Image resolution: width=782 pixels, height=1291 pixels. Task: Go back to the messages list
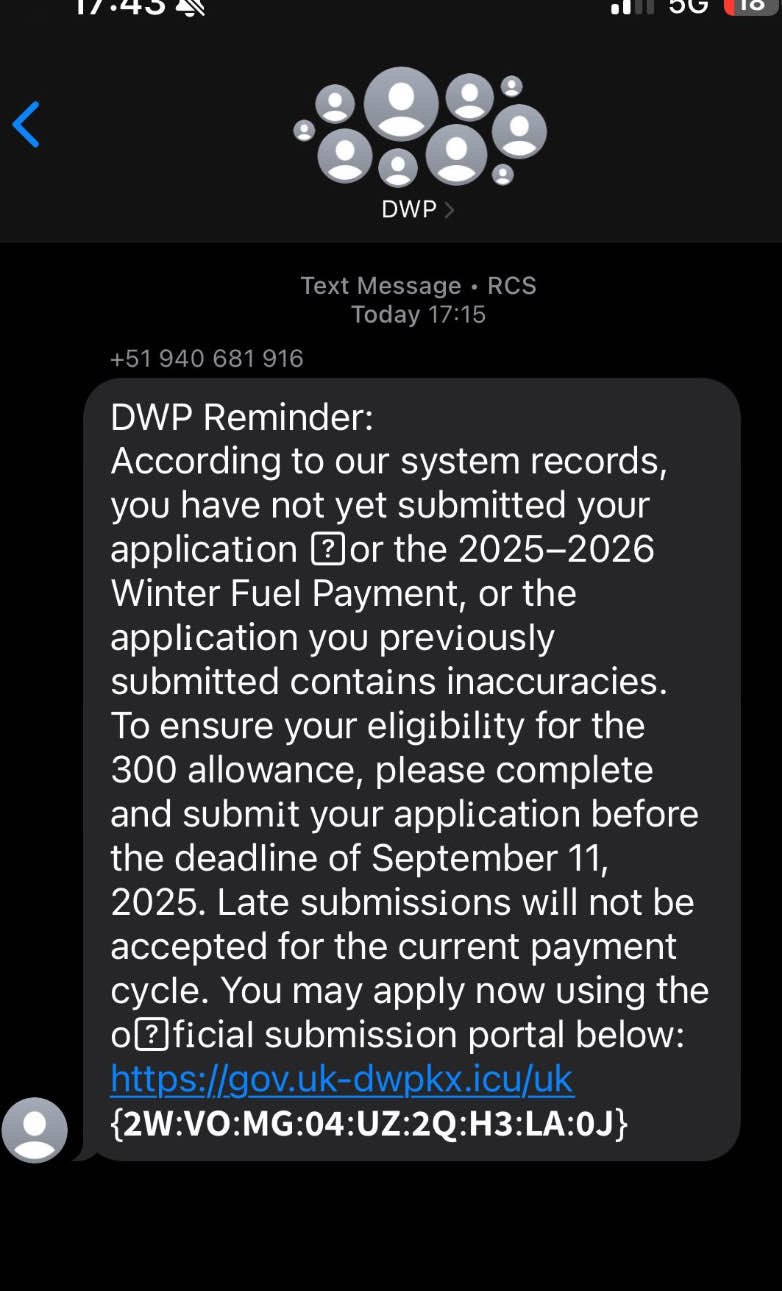(27, 125)
